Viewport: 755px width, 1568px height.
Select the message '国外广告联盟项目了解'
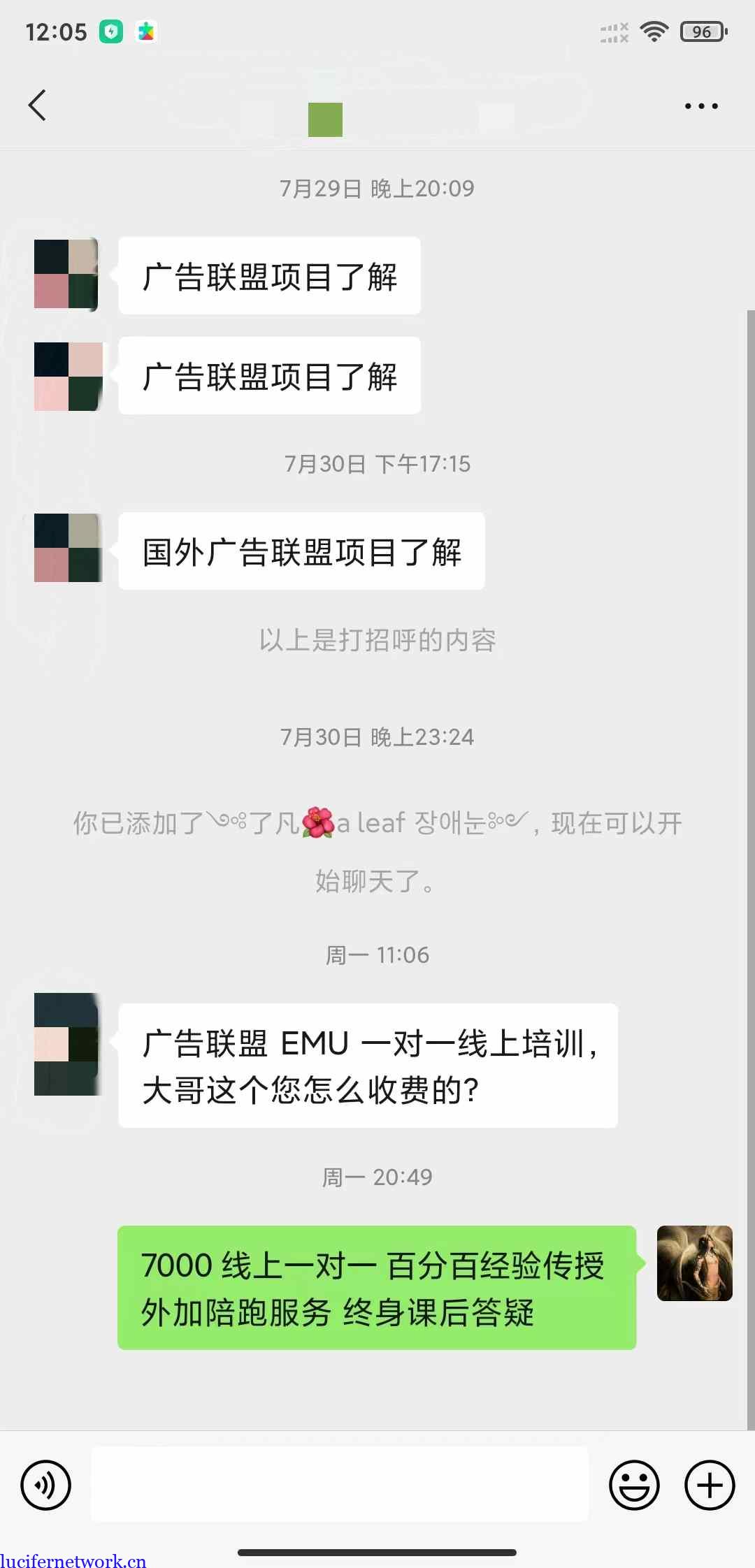301,551
